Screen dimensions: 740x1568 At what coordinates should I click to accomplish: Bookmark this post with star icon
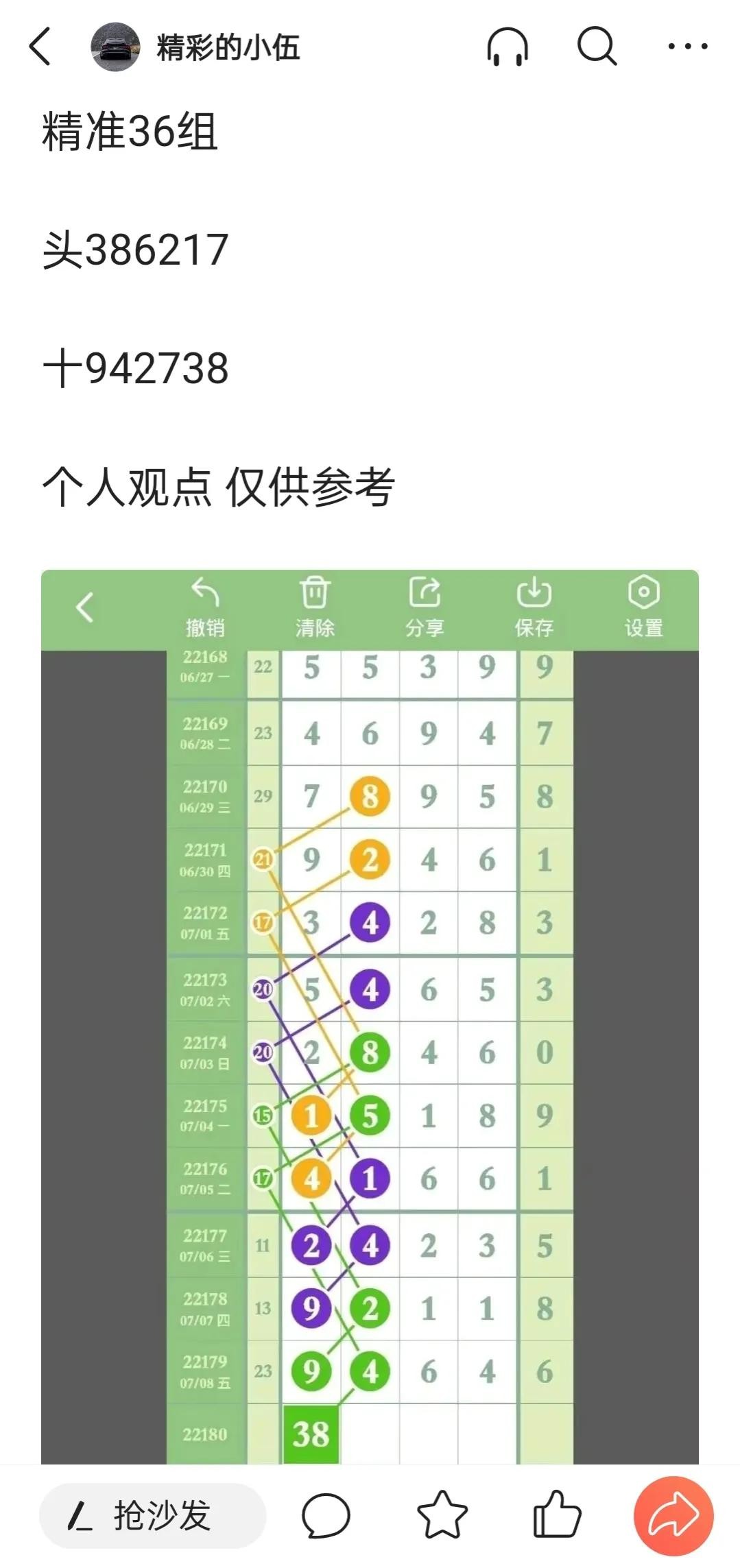pos(442,1516)
